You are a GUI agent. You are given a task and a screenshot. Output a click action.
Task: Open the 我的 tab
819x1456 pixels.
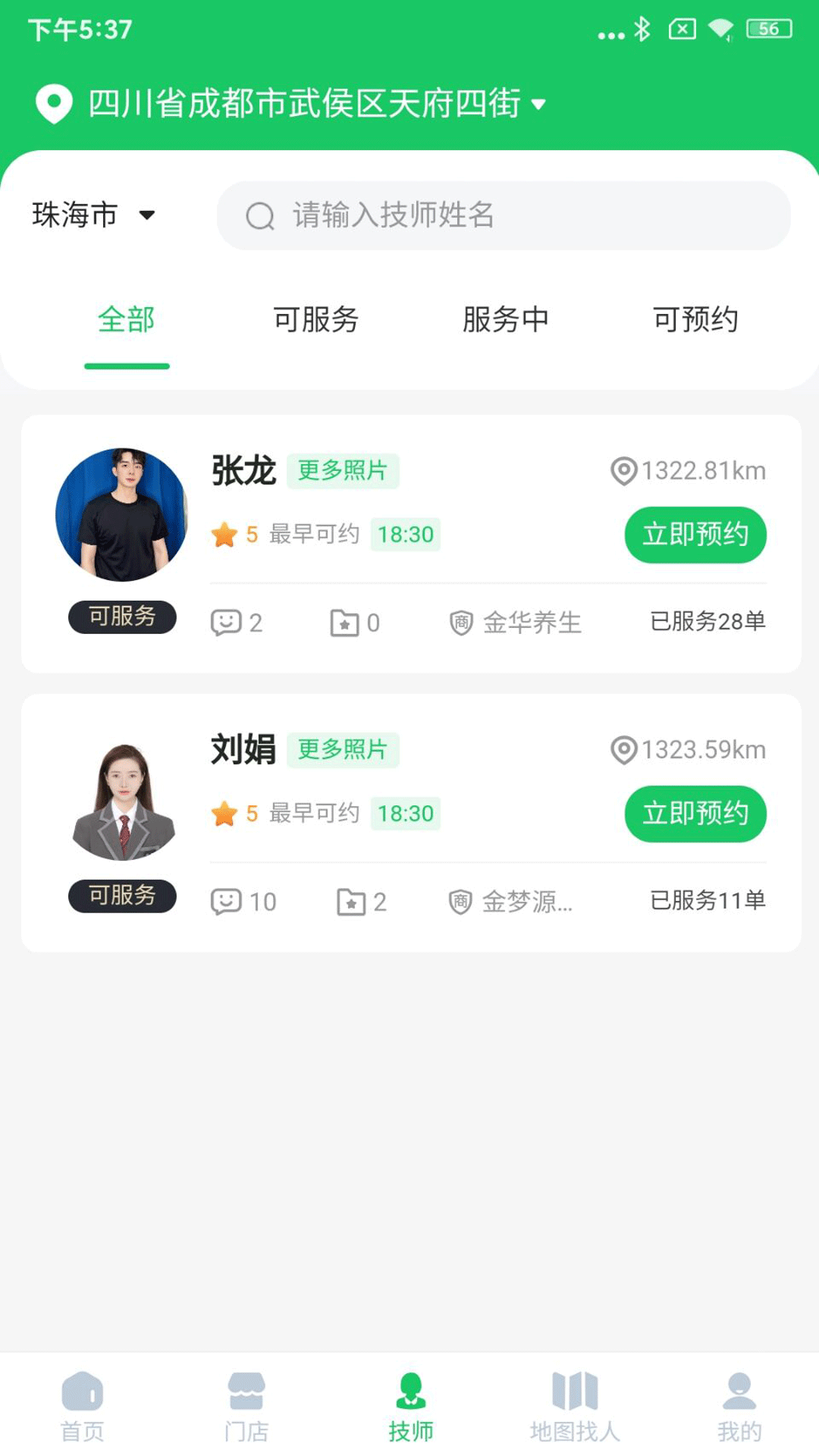[x=739, y=1407]
